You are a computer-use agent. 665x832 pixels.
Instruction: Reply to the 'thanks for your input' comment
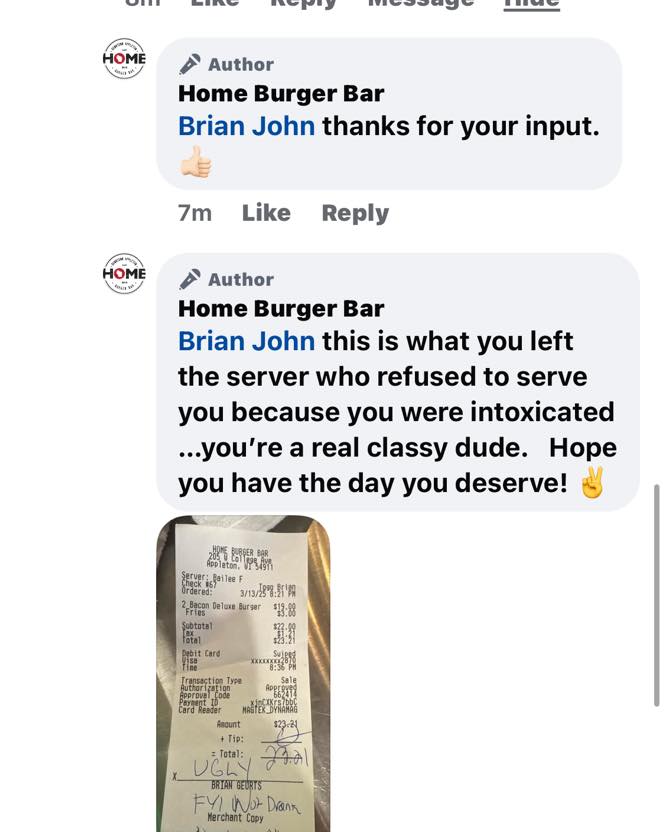[355, 213]
